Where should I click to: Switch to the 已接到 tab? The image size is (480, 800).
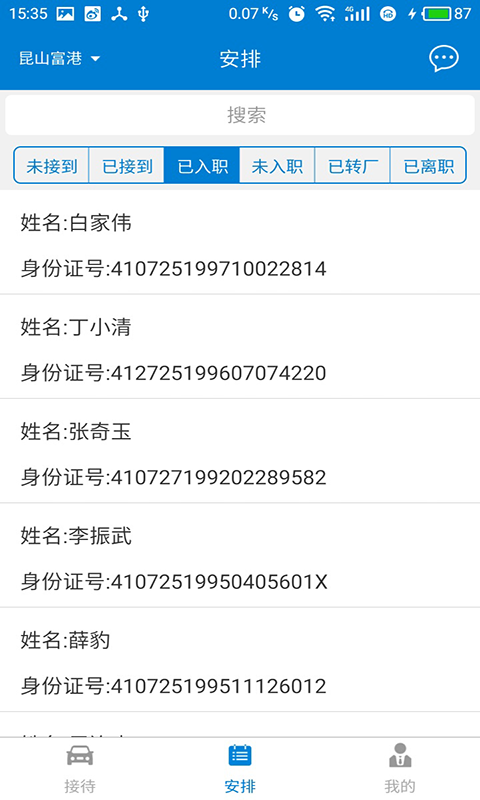point(127,165)
